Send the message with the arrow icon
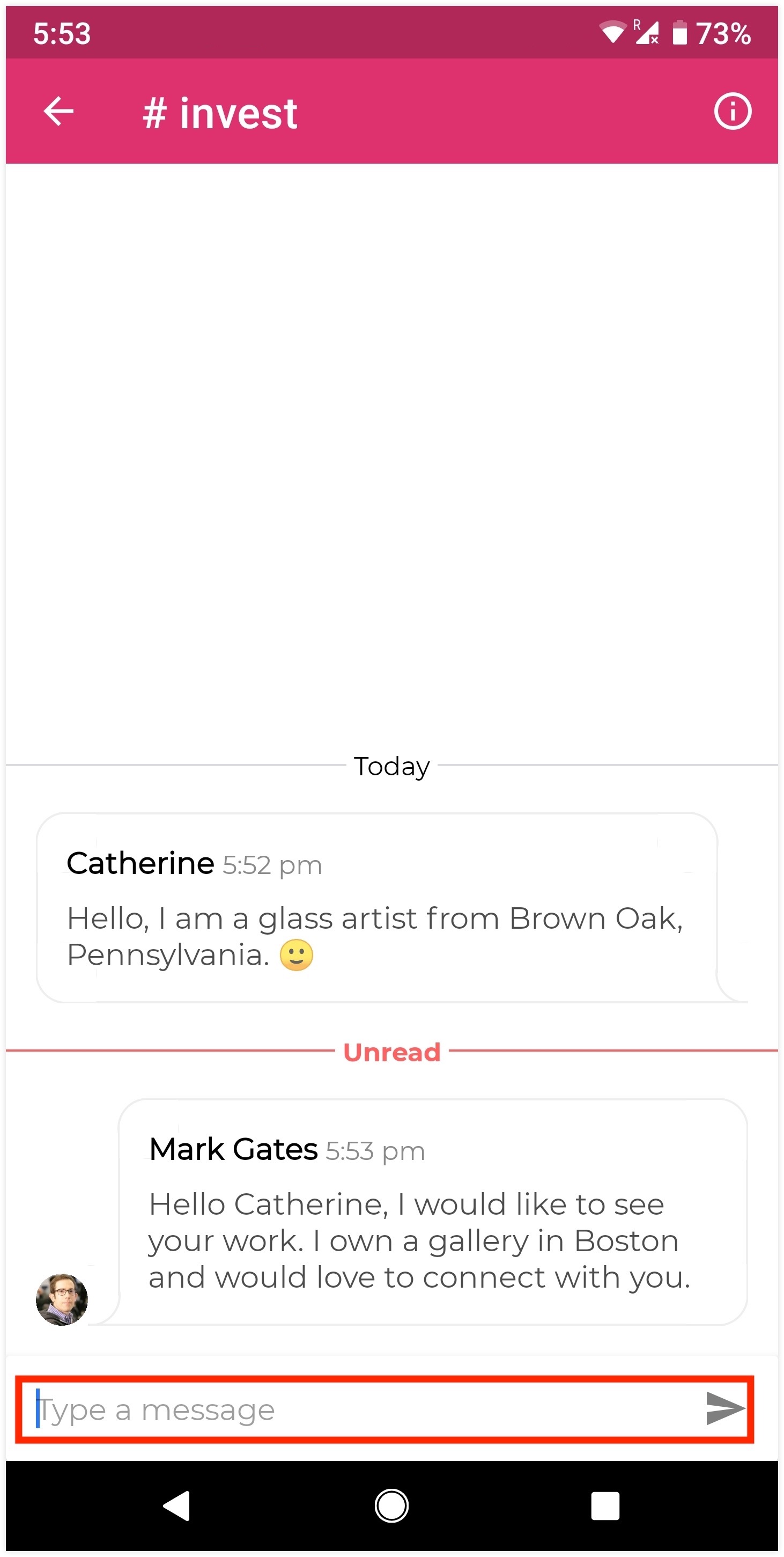 point(724,1408)
